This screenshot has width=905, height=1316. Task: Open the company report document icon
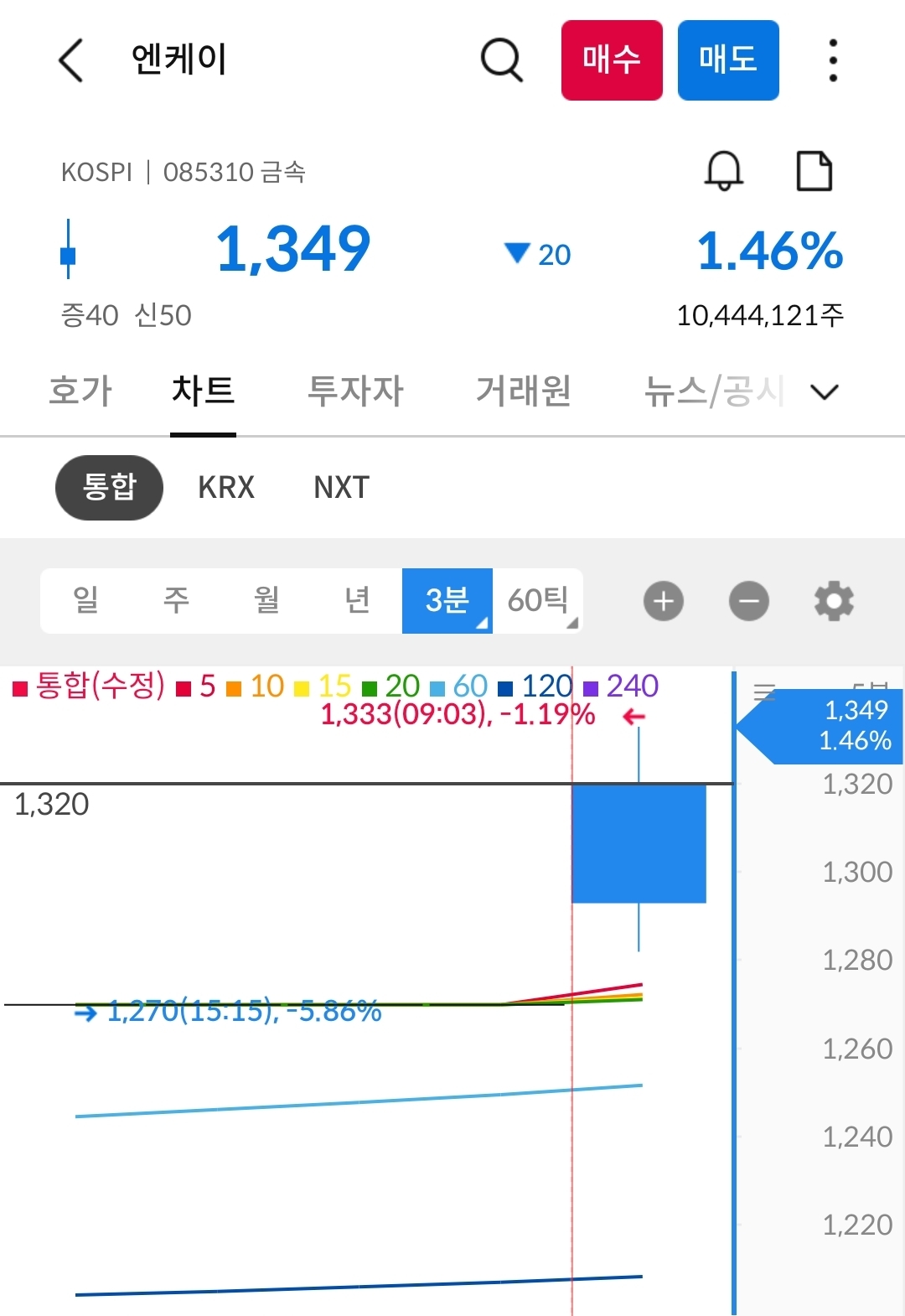(814, 171)
